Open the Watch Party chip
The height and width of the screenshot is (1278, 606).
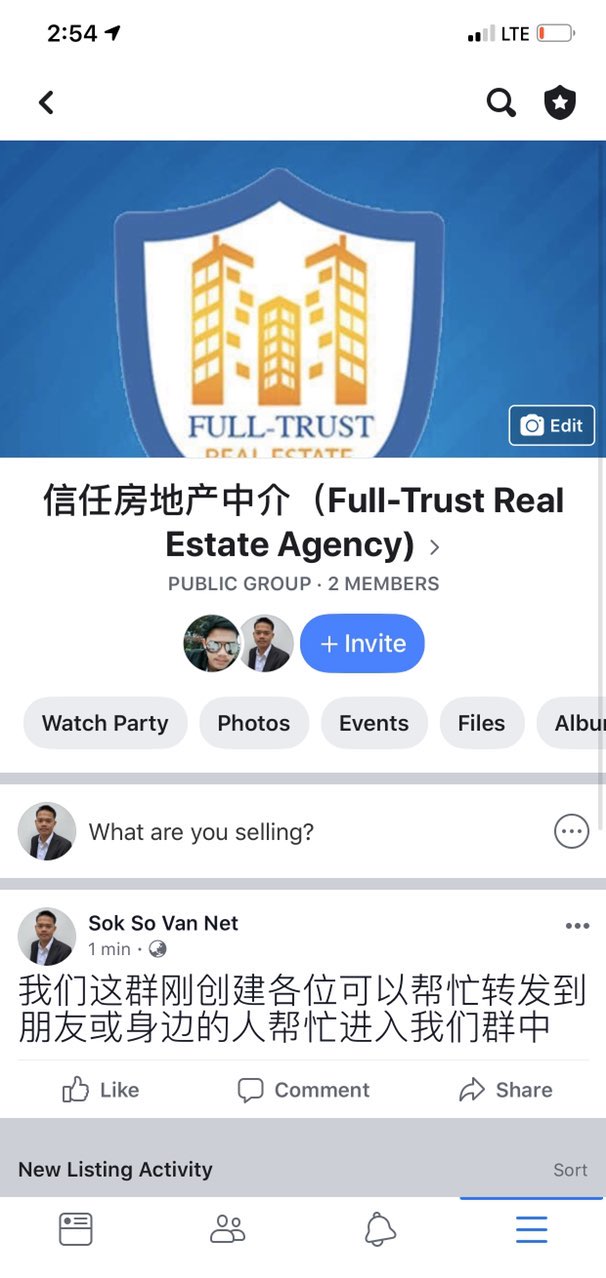(105, 723)
